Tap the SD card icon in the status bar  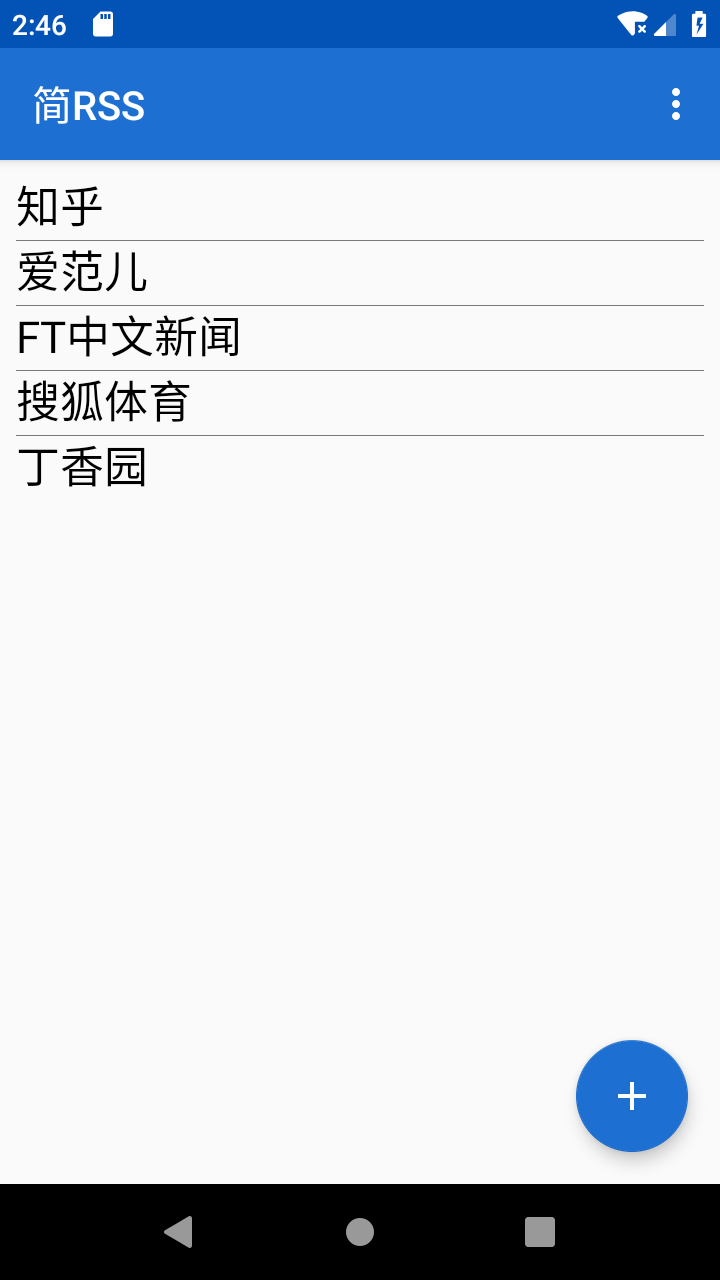[105, 24]
